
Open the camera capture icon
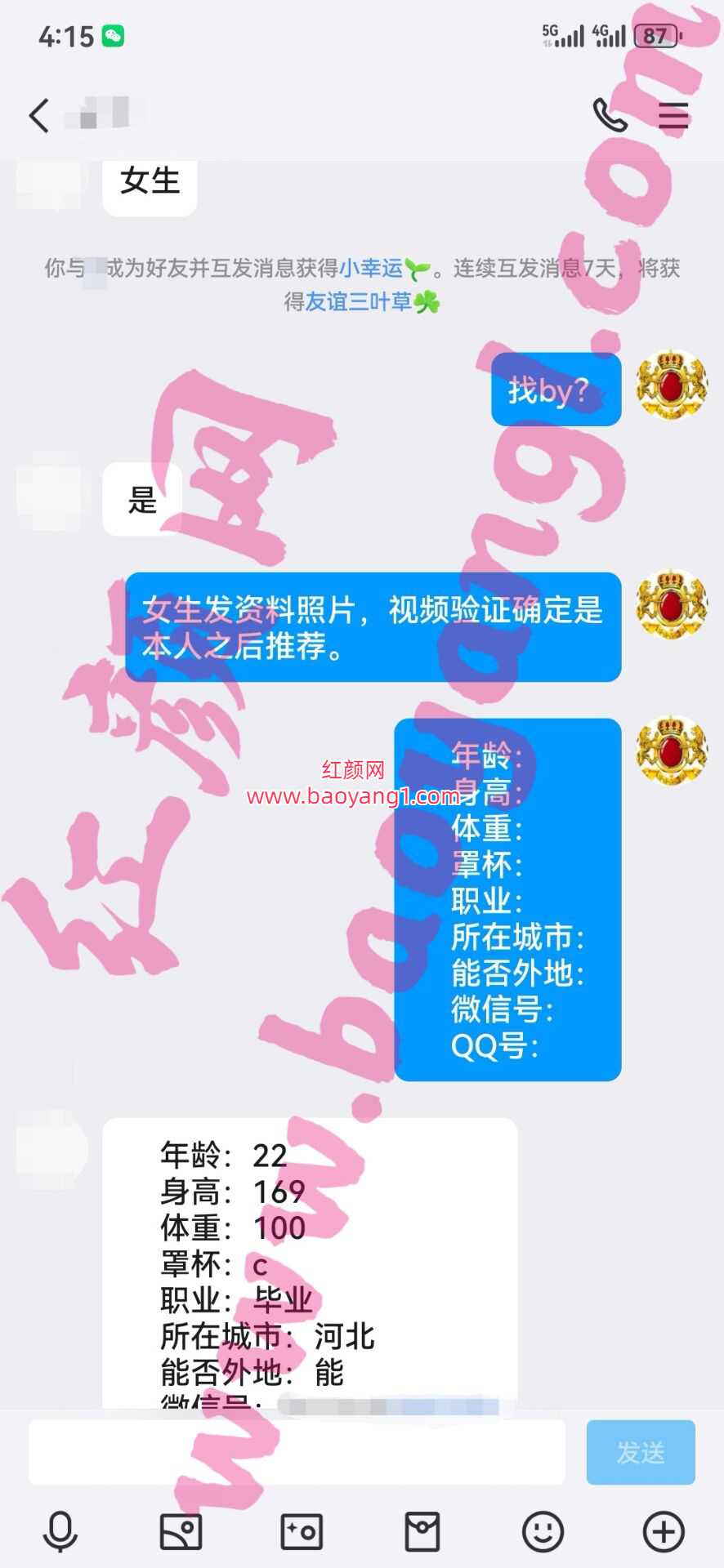point(302,1531)
